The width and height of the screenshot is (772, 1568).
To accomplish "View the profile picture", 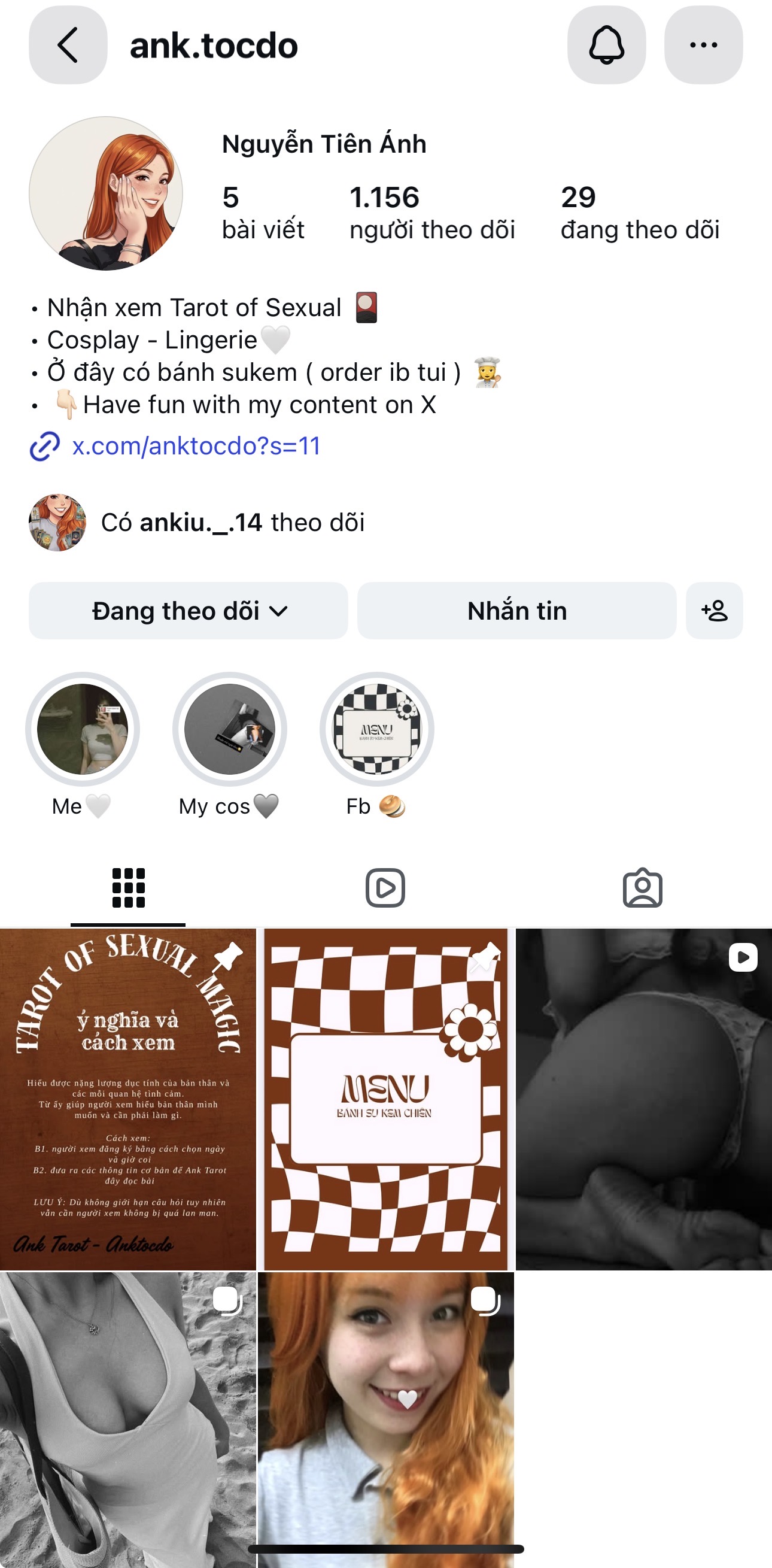I will 106,193.
